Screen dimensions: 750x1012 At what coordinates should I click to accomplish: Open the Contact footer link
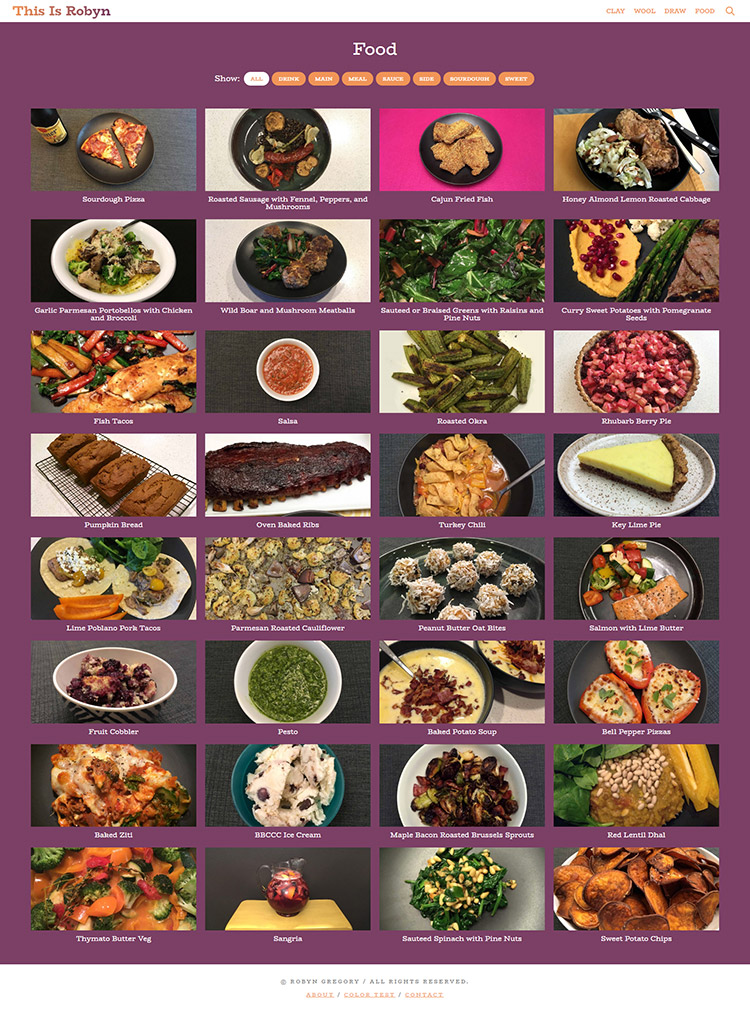tap(424, 995)
